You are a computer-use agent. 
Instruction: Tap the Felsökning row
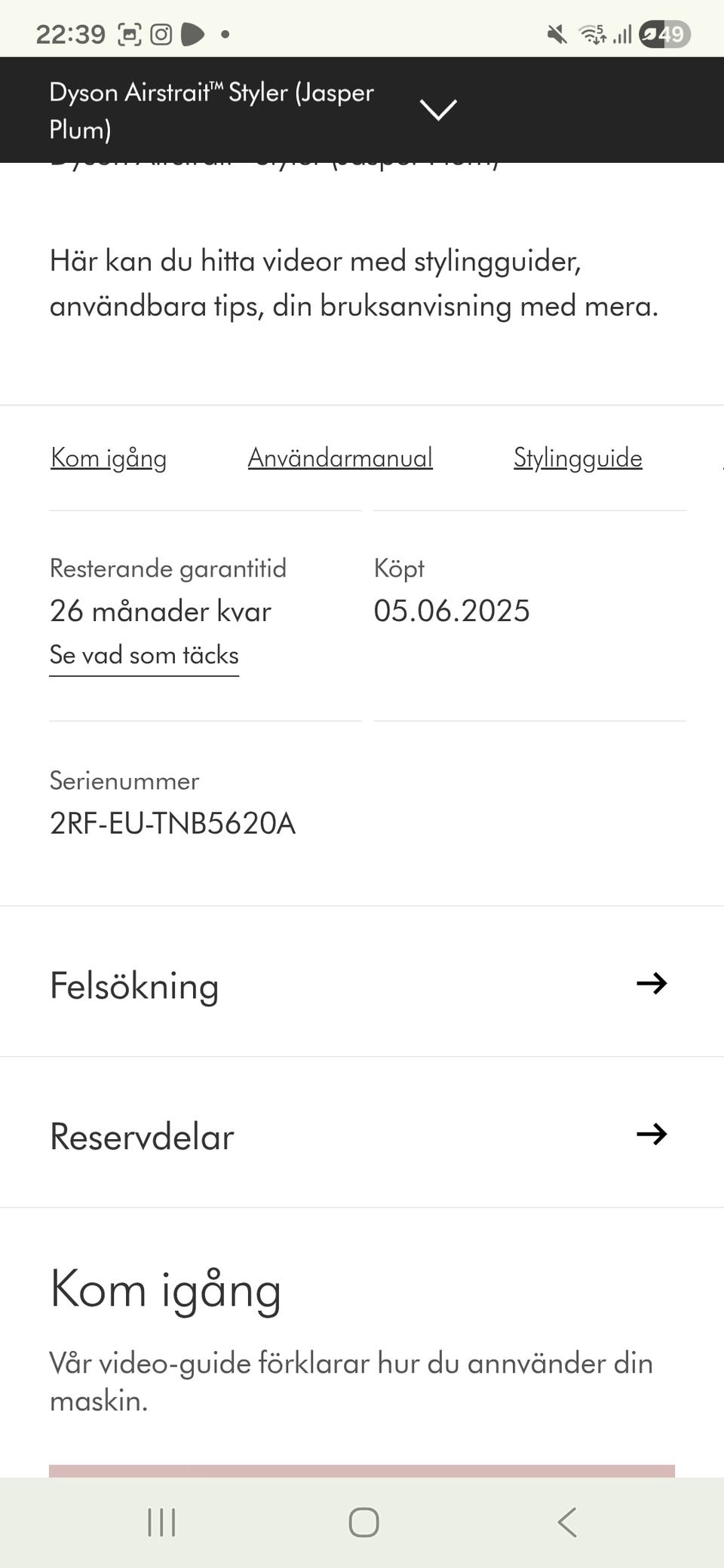pos(133,985)
